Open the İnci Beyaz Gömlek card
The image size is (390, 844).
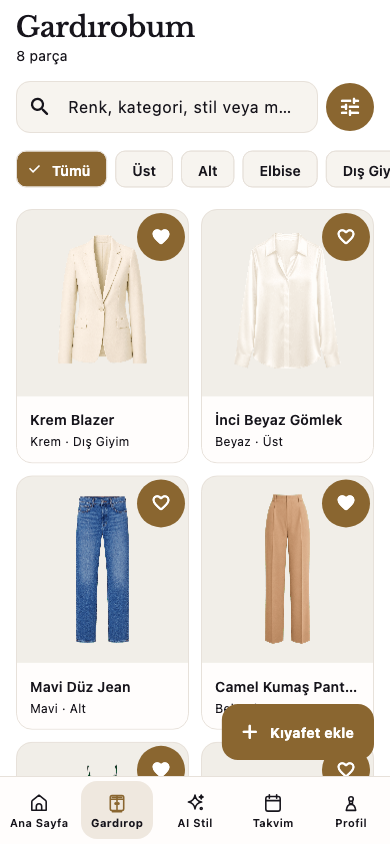coord(287,336)
